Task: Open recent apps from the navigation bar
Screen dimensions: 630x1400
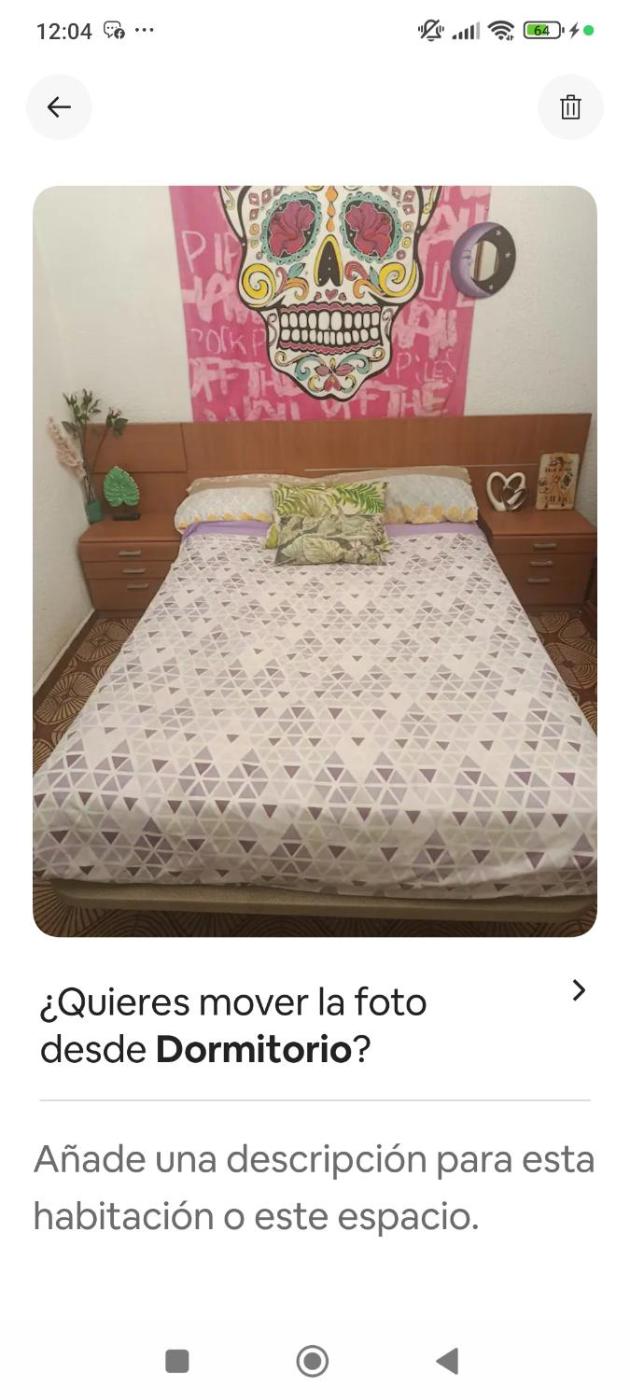Action: click(177, 1360)
